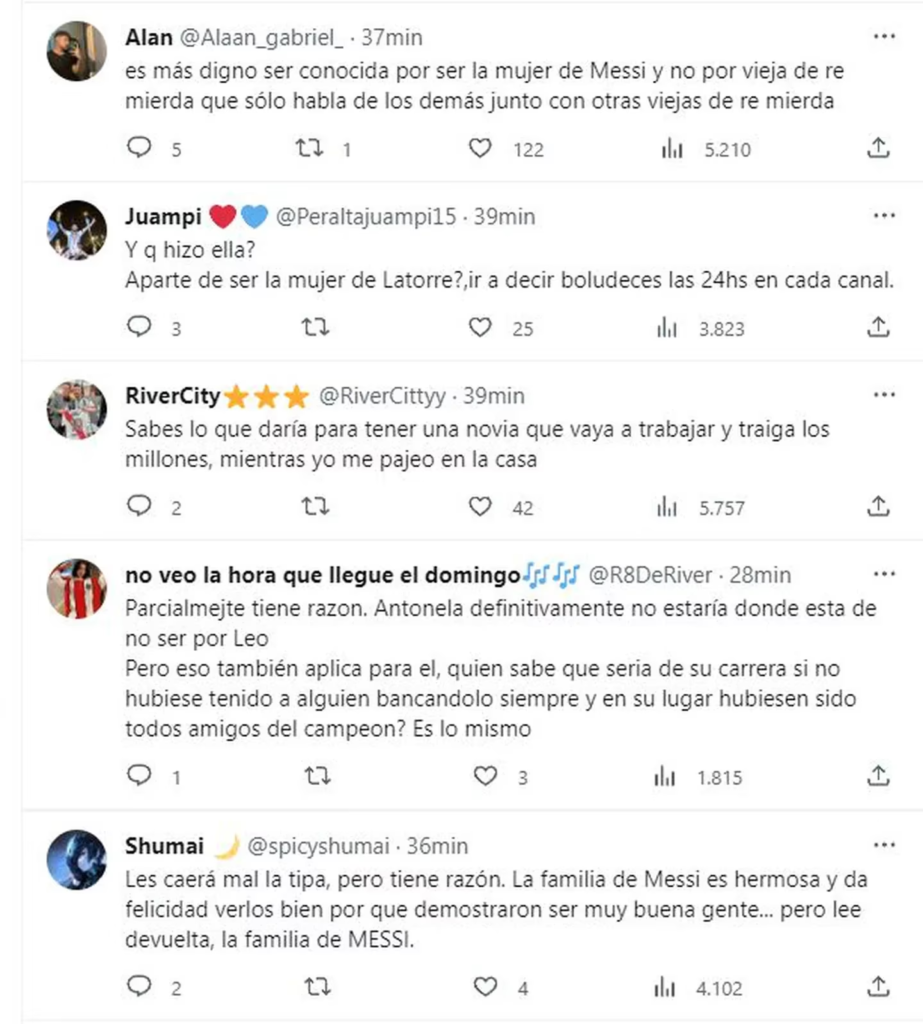Open @R8DeRiver profile handle

tap(649, 575)
